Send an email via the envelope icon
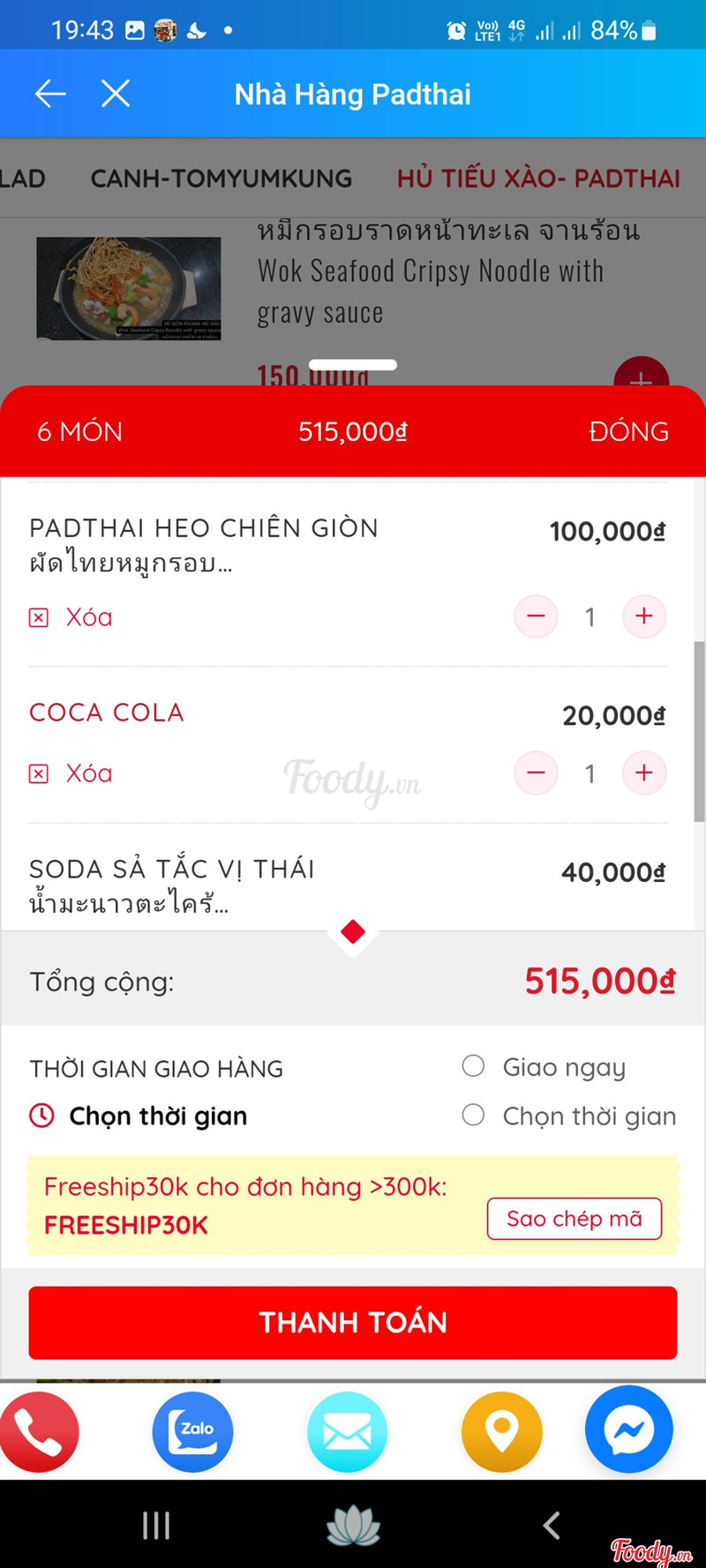Image resolution: width=706 pixels, height=1568 pixels. (x=347, y=1432)
